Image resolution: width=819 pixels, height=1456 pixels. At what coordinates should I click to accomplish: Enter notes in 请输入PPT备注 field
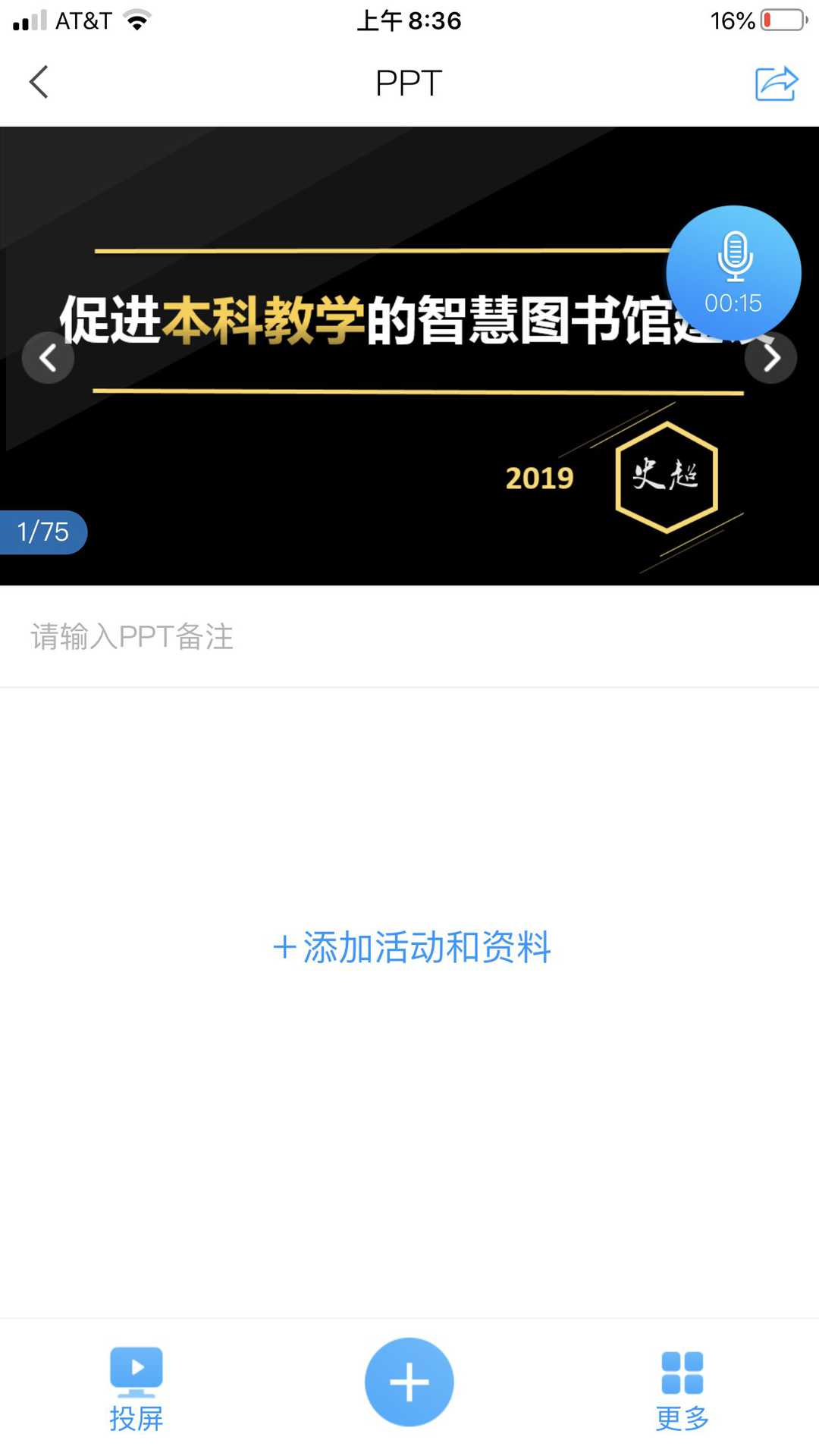[x=409, y=637]
